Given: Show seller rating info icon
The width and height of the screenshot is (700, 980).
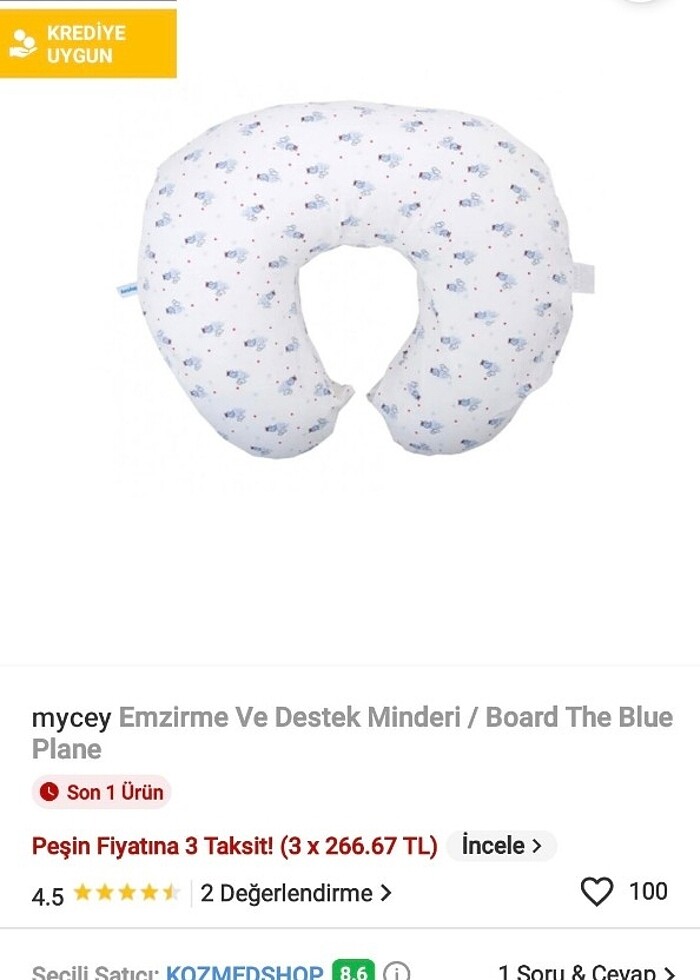Looking at the screenshot, I should click(x=397, y=971).
